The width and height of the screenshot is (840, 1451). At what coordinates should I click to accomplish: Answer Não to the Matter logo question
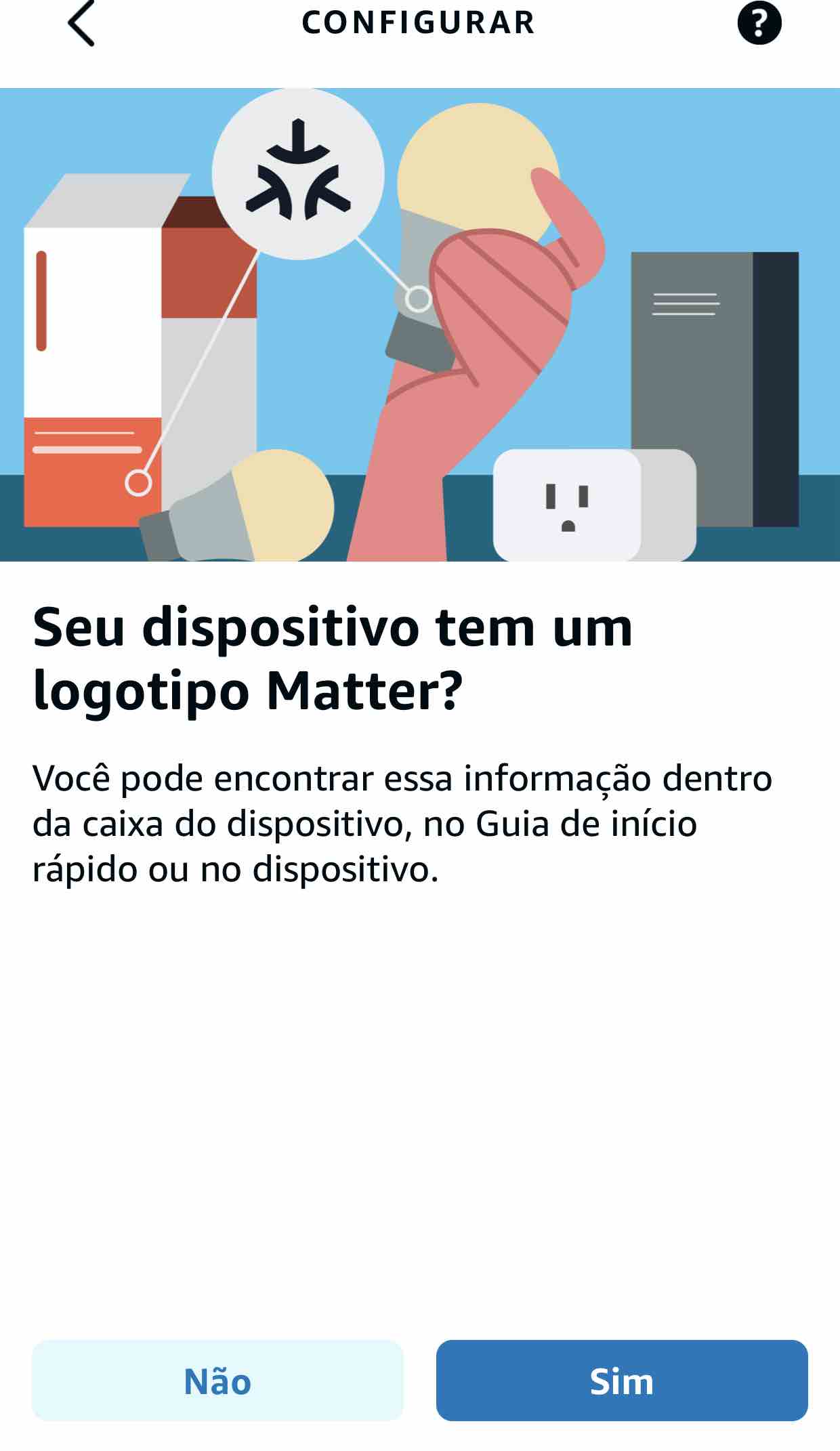[x=217, y=1381]
